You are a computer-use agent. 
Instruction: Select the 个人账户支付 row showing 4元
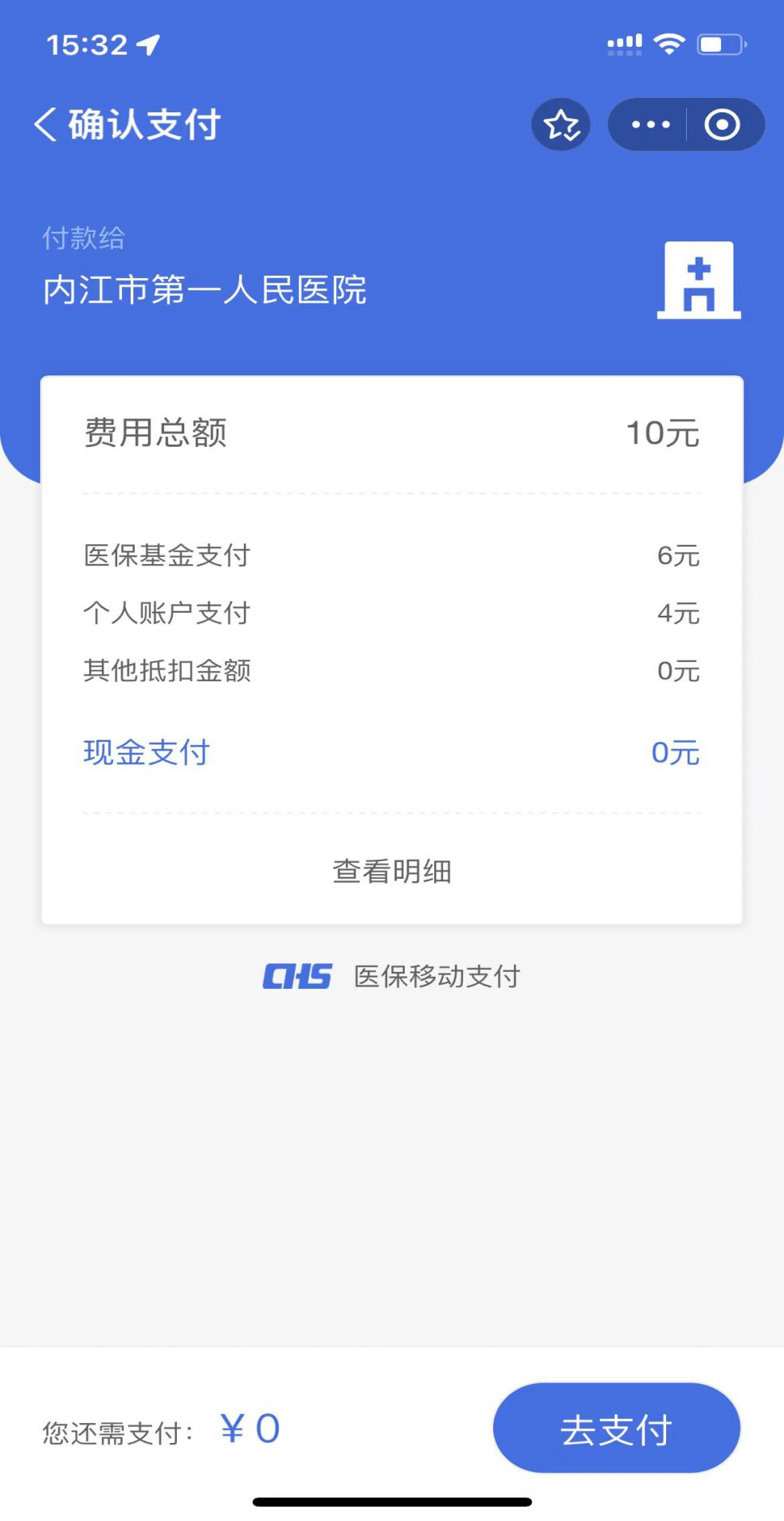click(x=391, y=613)
